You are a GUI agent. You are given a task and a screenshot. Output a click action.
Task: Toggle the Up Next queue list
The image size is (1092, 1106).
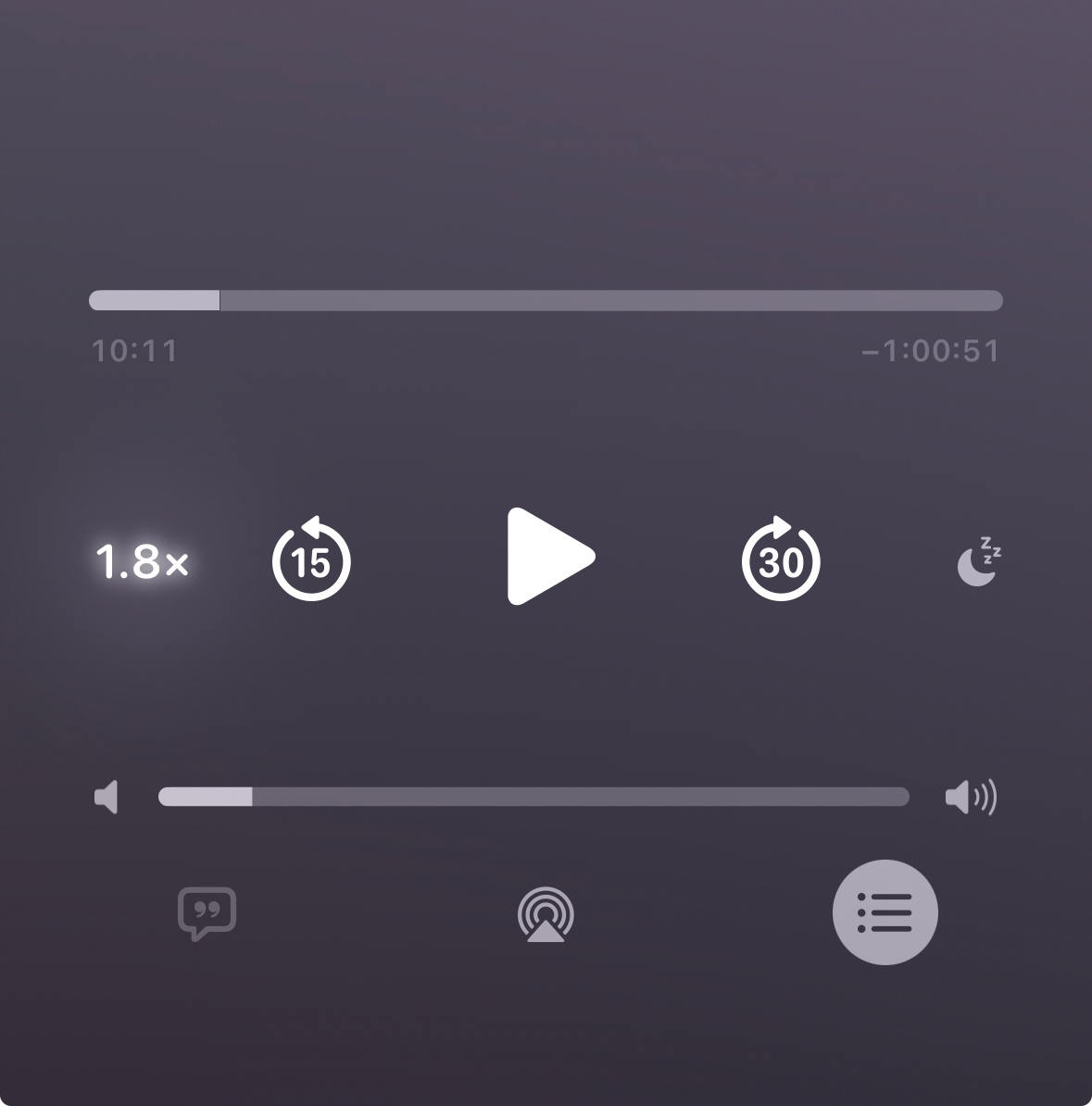(885, 912)
